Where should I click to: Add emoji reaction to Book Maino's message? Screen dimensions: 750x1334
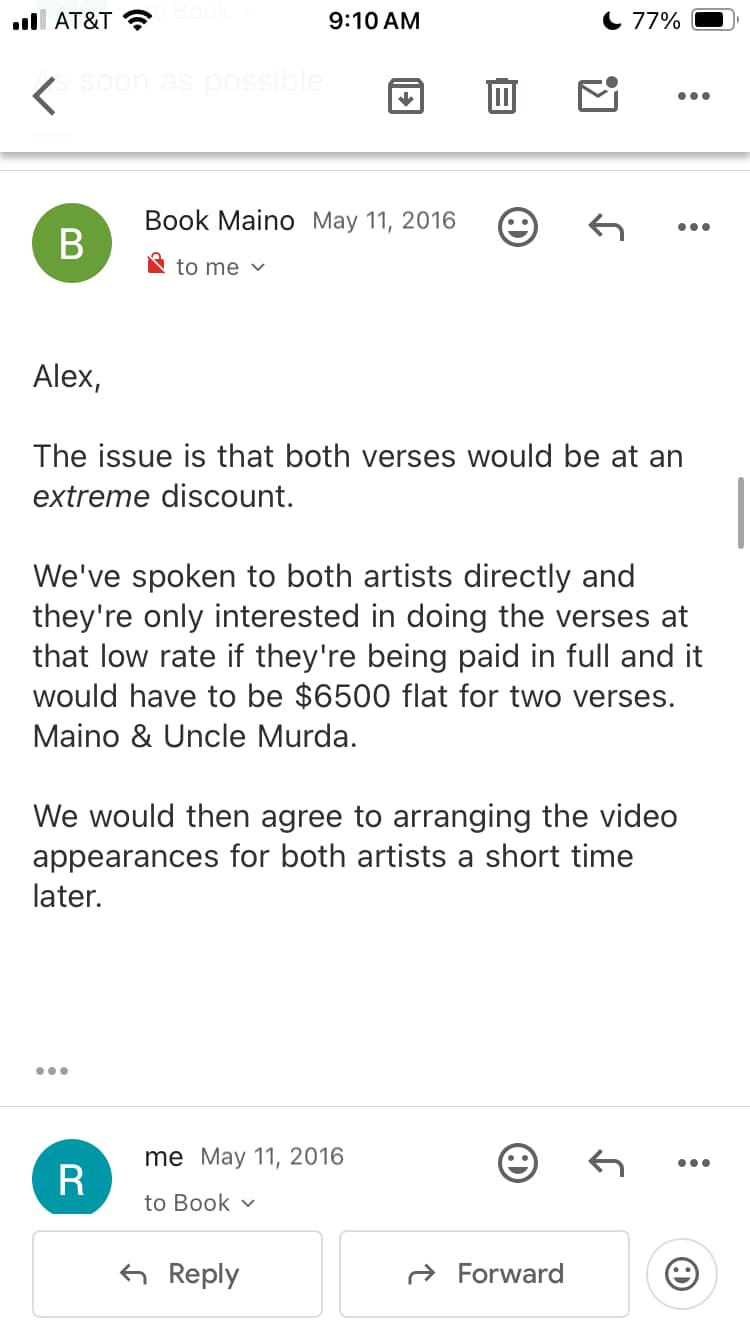(x=518, y=228)
